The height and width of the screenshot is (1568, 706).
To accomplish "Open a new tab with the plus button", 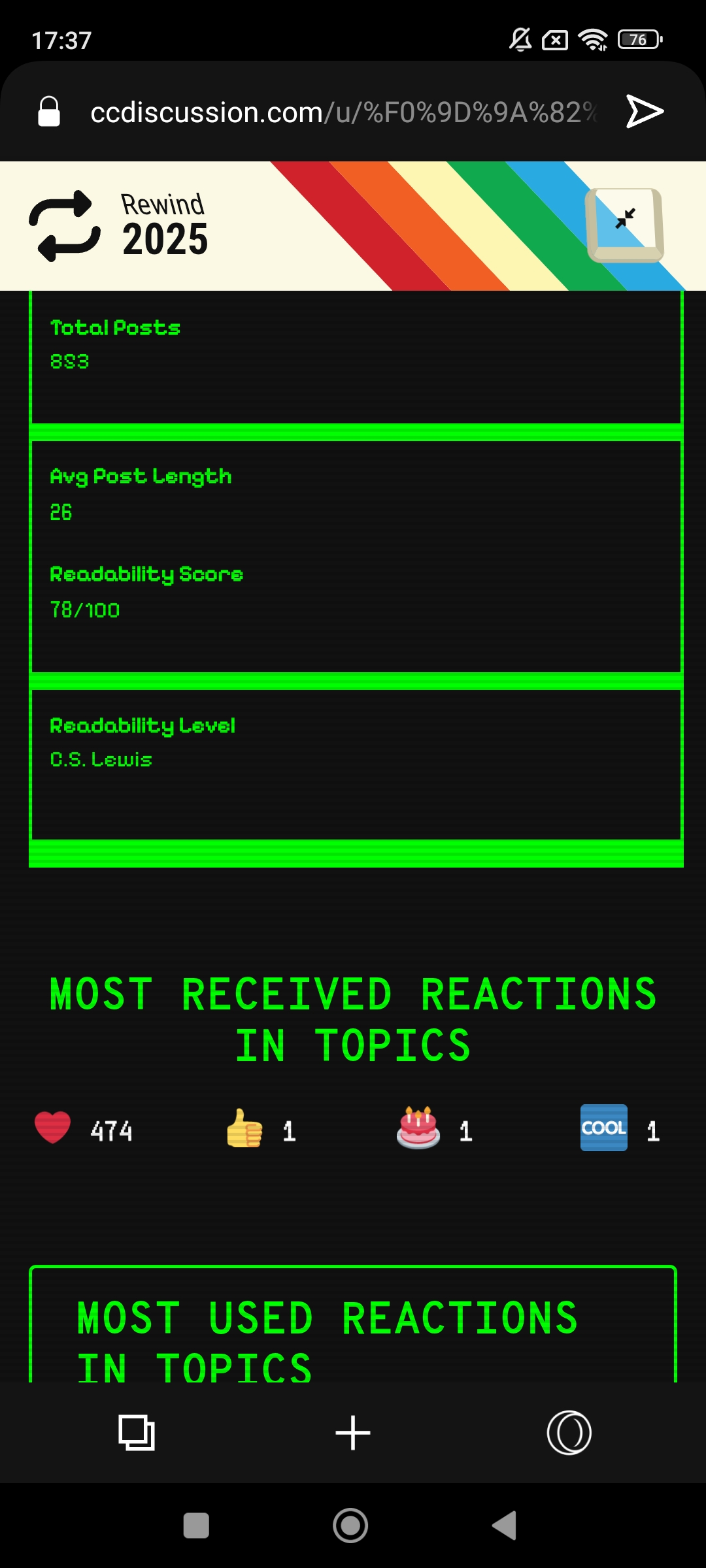I will pyautogui.click(x=353, y=1433).
